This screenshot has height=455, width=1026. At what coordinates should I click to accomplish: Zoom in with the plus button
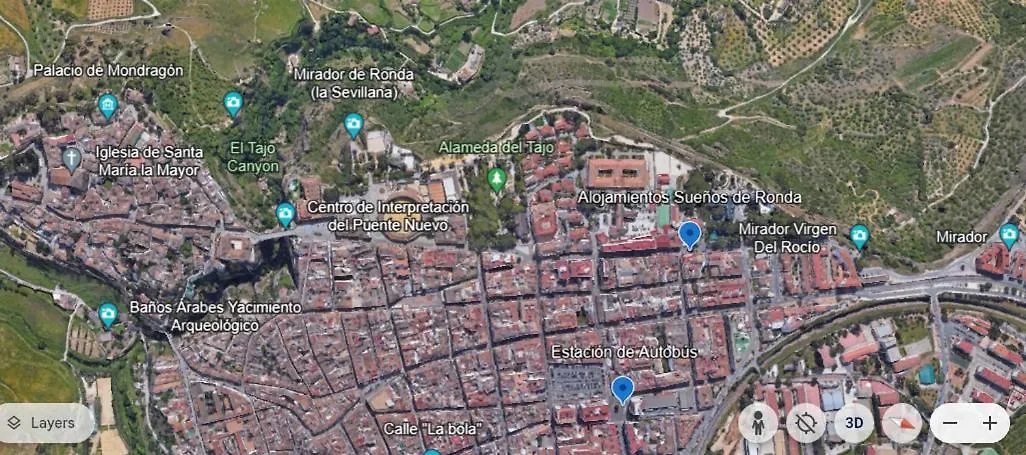click(990, 423)
